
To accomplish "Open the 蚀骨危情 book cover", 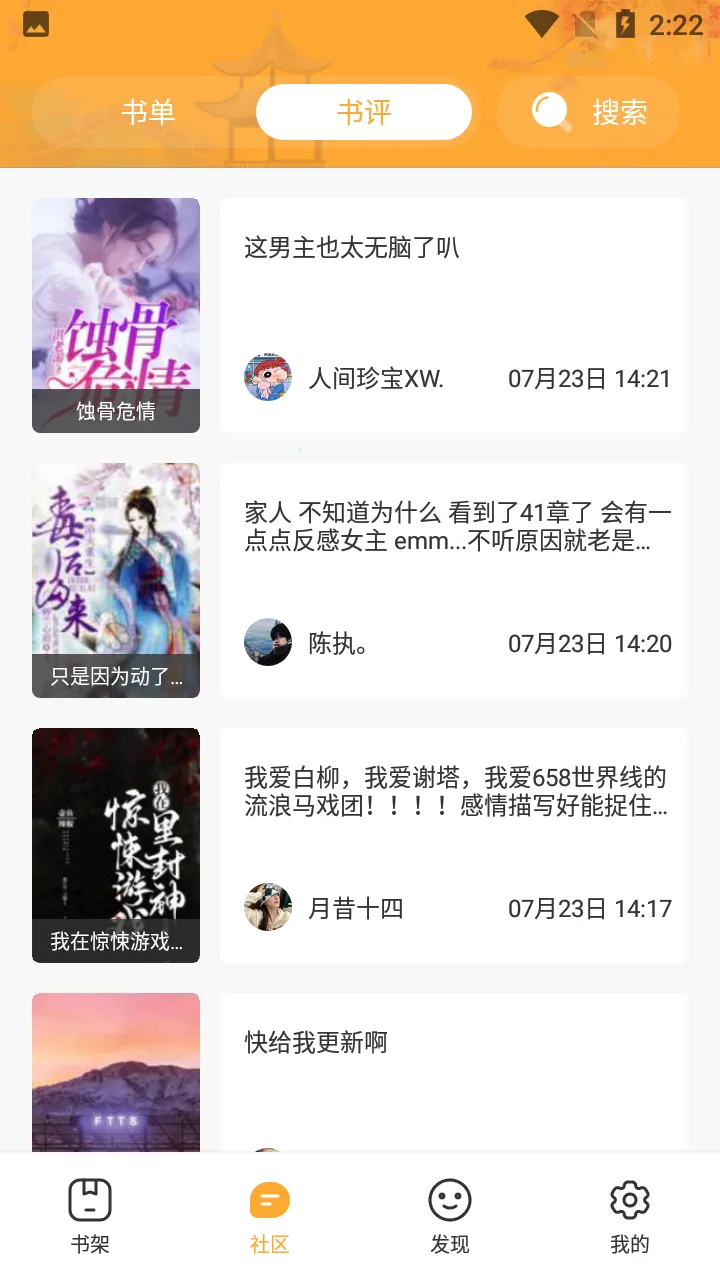I will [x=116, y=315].
